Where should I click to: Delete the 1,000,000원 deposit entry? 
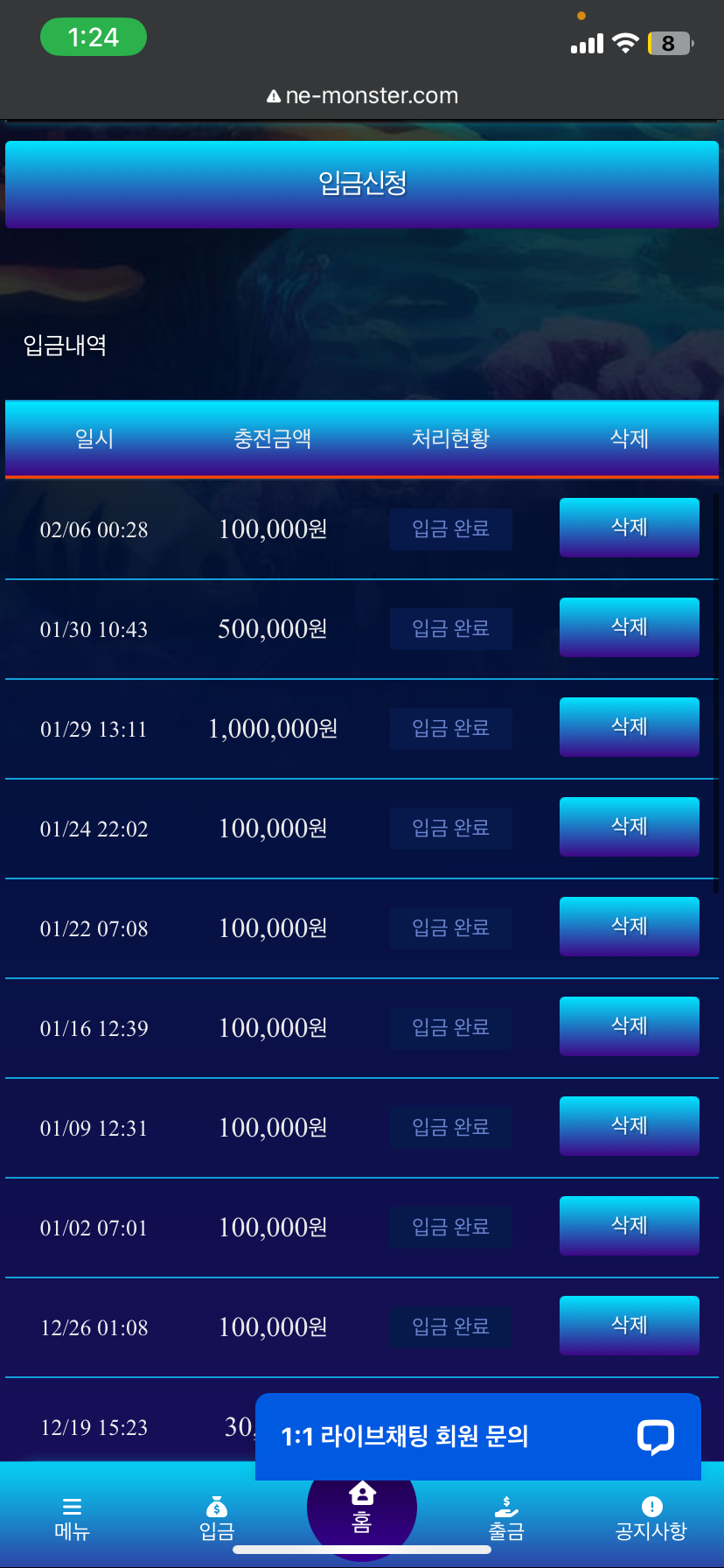630,727
